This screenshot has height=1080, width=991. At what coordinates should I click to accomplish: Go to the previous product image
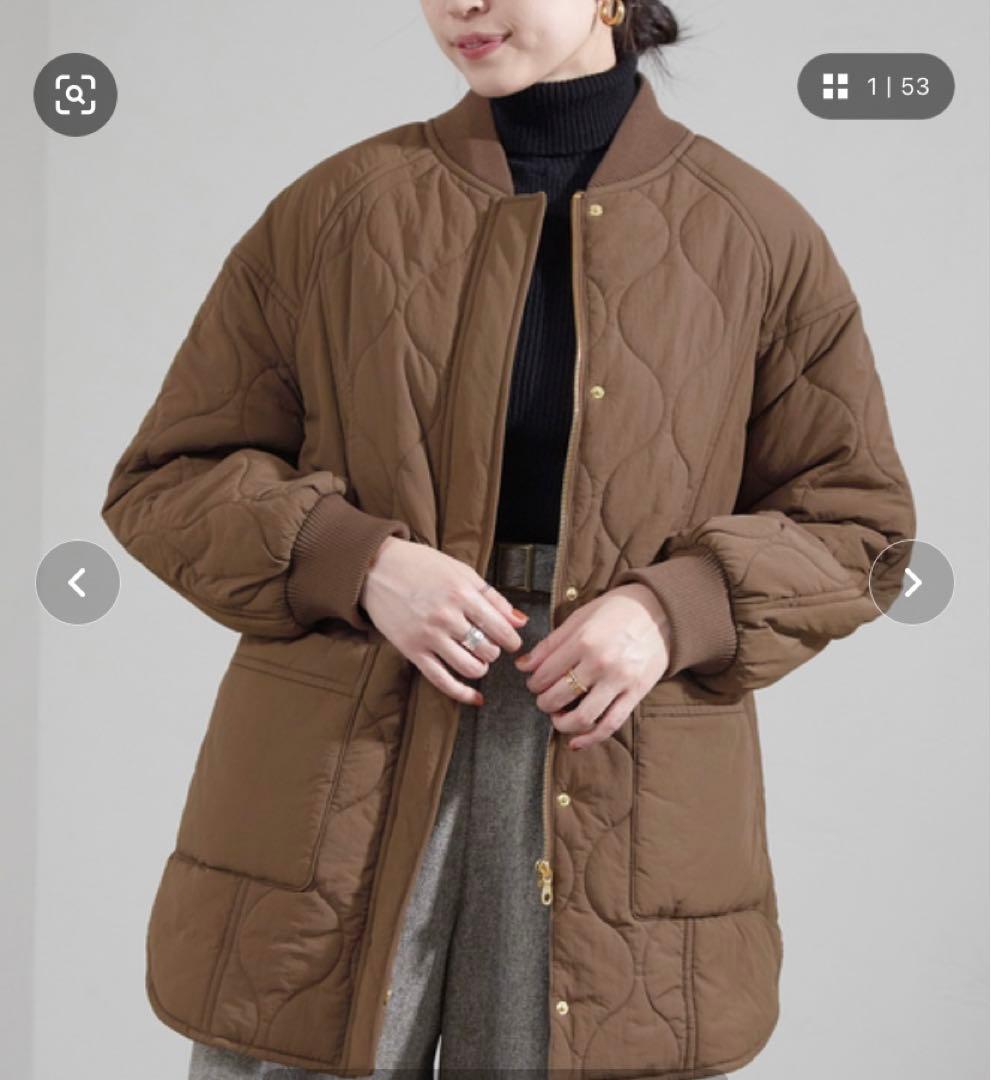77,582
